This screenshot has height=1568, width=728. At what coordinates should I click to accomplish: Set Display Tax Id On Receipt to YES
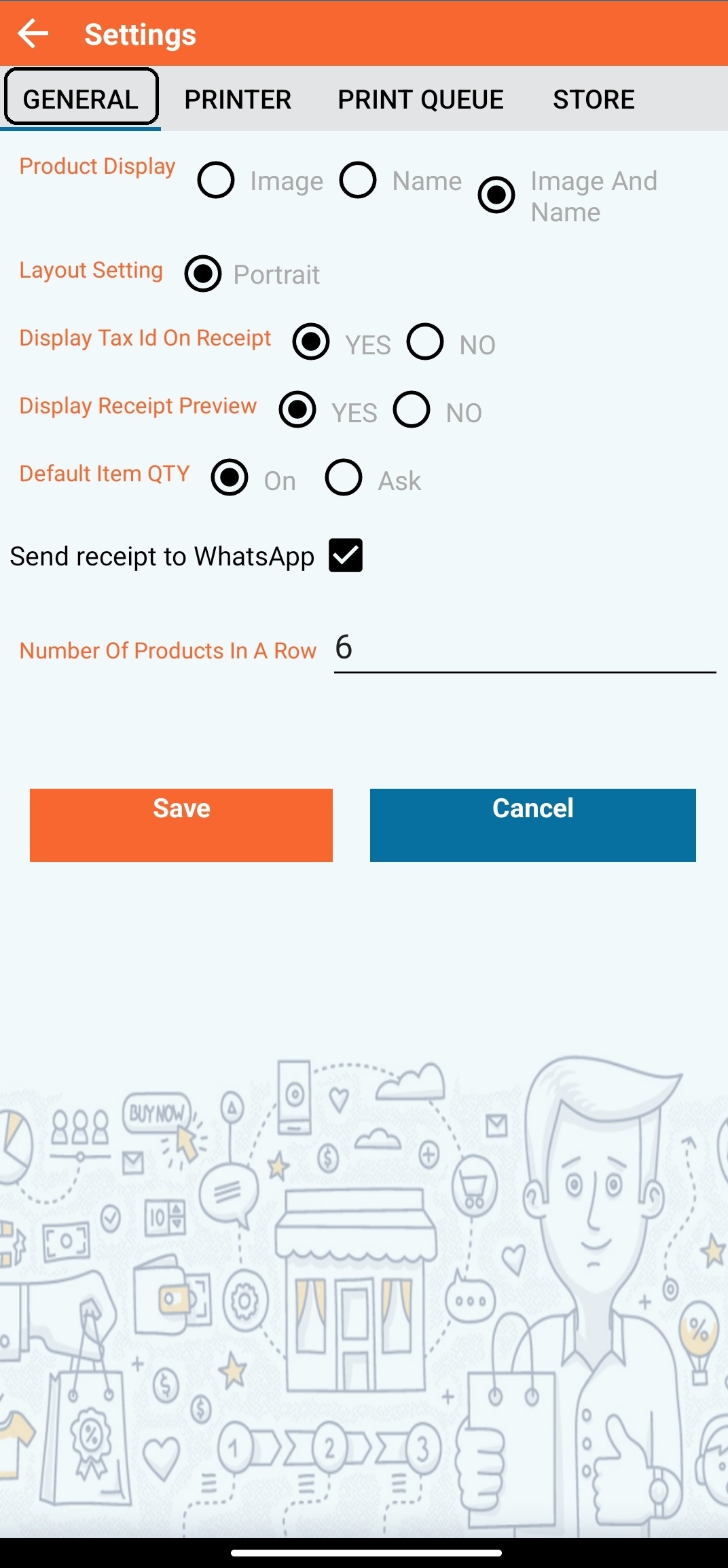311,341
